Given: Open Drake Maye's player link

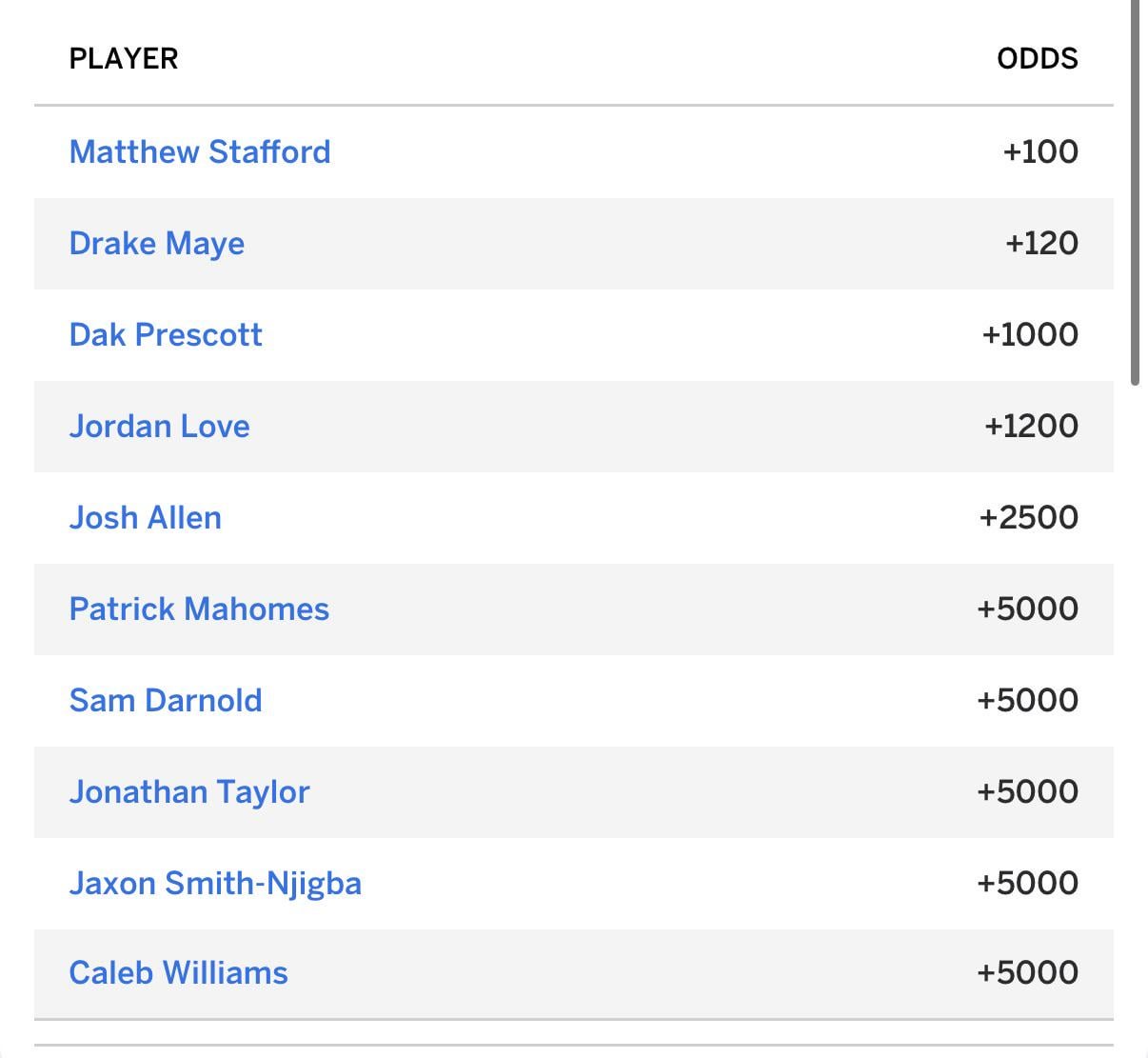Looking at the screenshot, I should click(x=157, y=244).
